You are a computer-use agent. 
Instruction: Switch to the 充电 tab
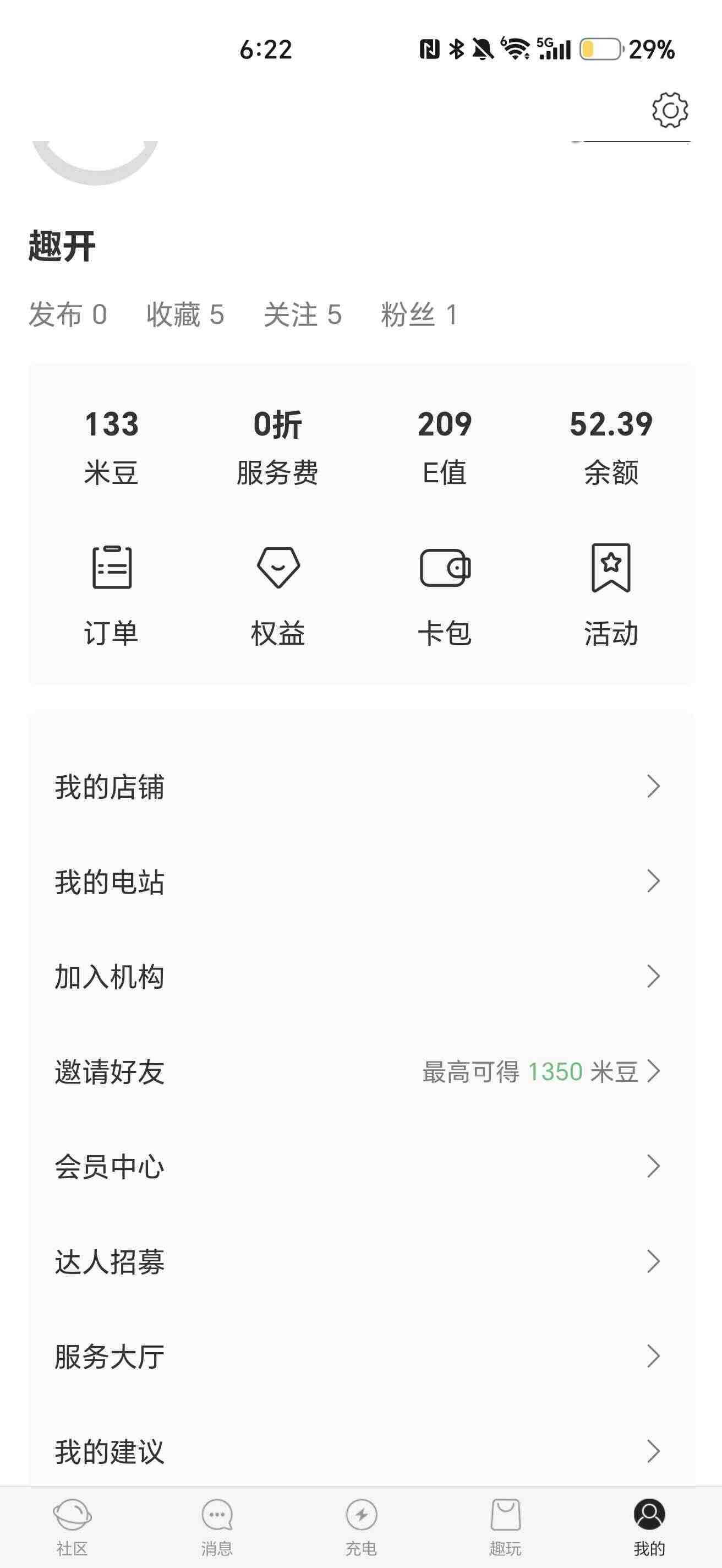tap(362, 1527)
